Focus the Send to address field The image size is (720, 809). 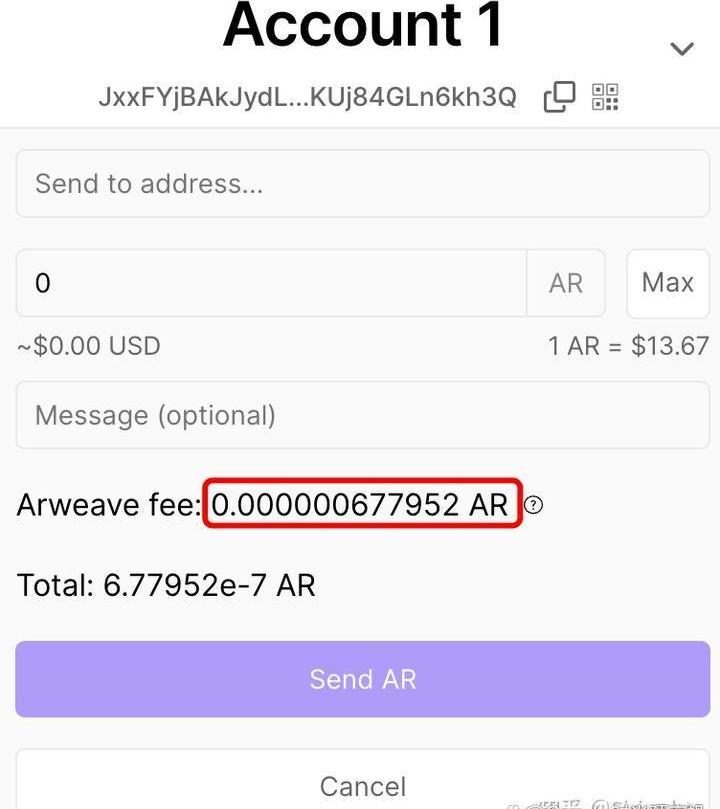(x=362, y=184)
